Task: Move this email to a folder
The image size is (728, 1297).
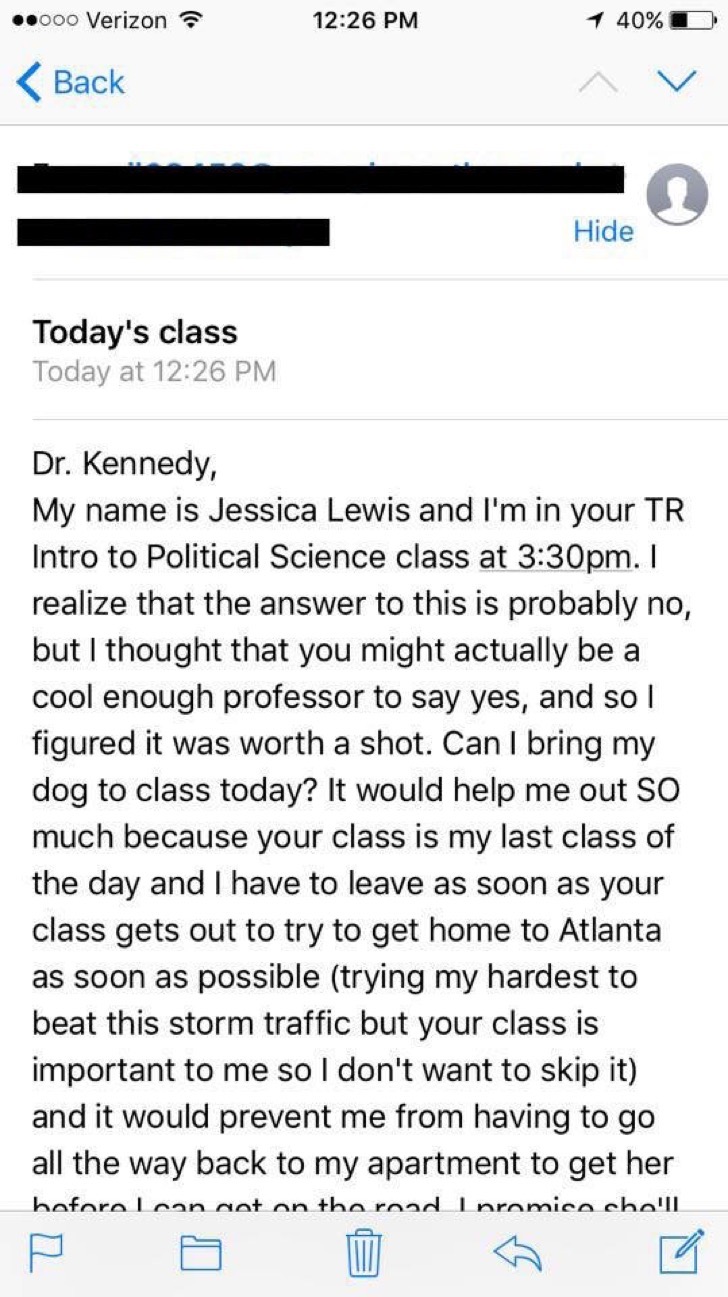Action: point(201,1253)
